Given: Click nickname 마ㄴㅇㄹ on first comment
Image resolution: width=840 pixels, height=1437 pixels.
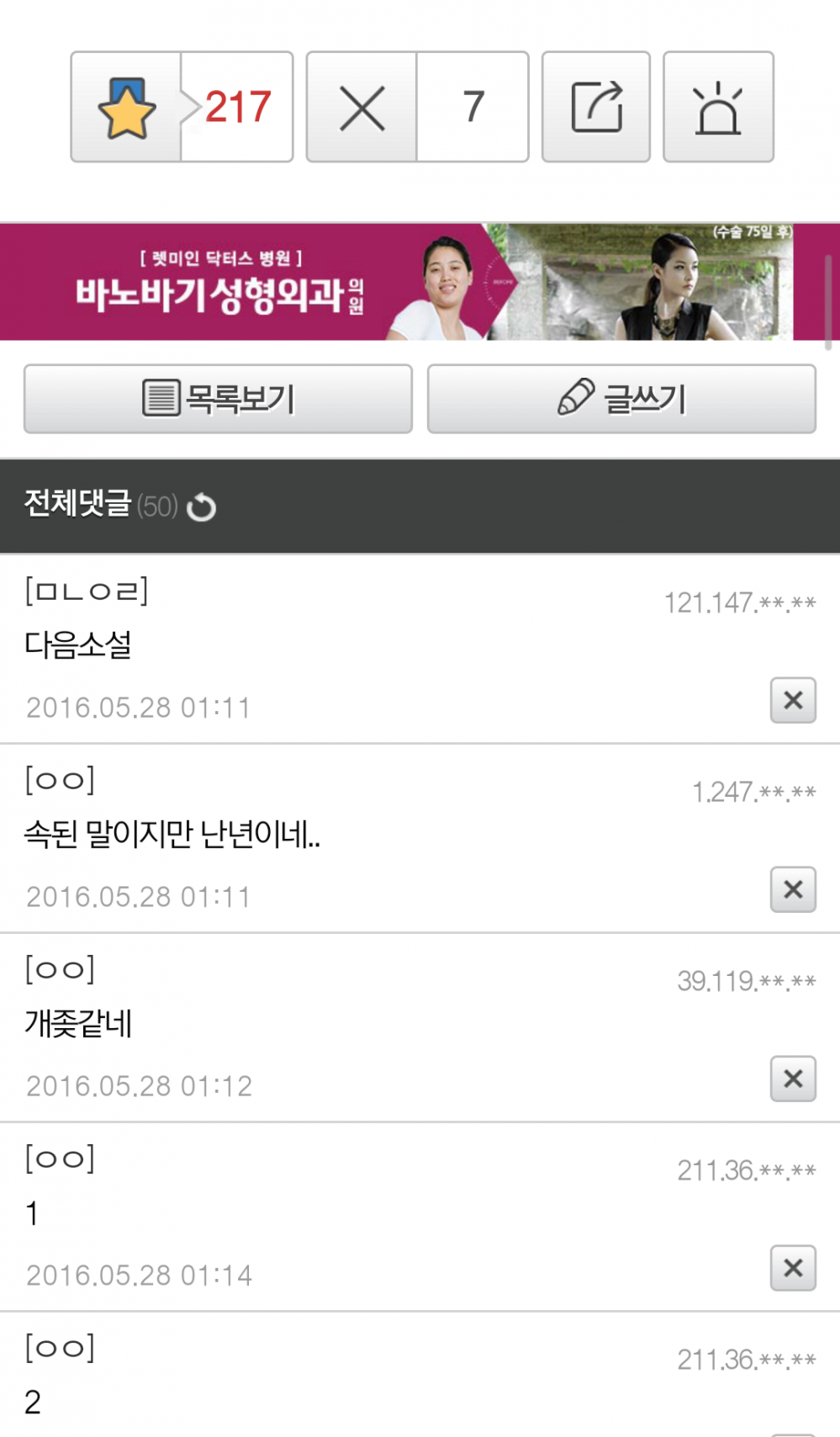Looking at the screenshot, I should (x=87, y=591).
